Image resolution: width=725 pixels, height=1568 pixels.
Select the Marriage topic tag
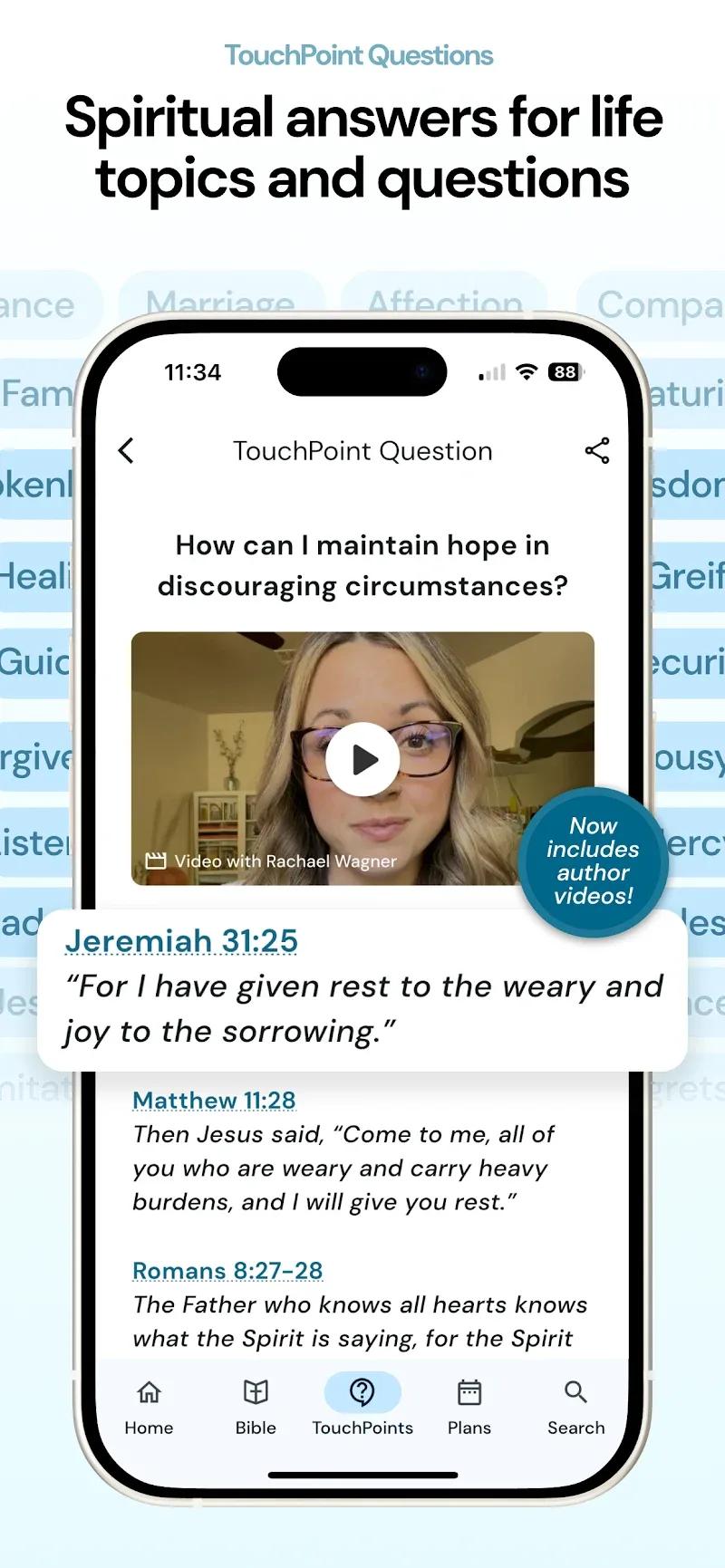(x=221, y=304)
